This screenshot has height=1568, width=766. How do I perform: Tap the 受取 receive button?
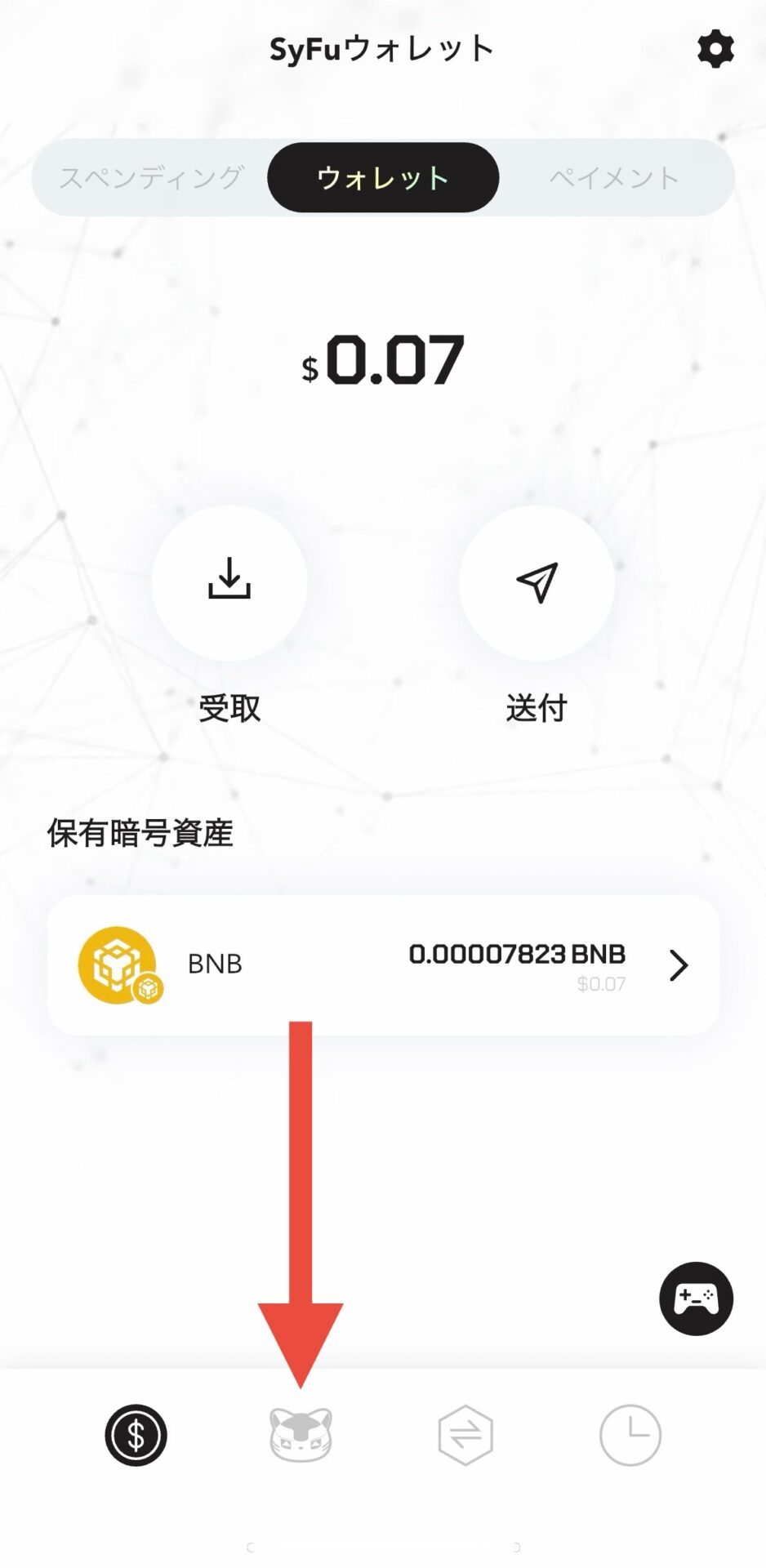point(229,582)
